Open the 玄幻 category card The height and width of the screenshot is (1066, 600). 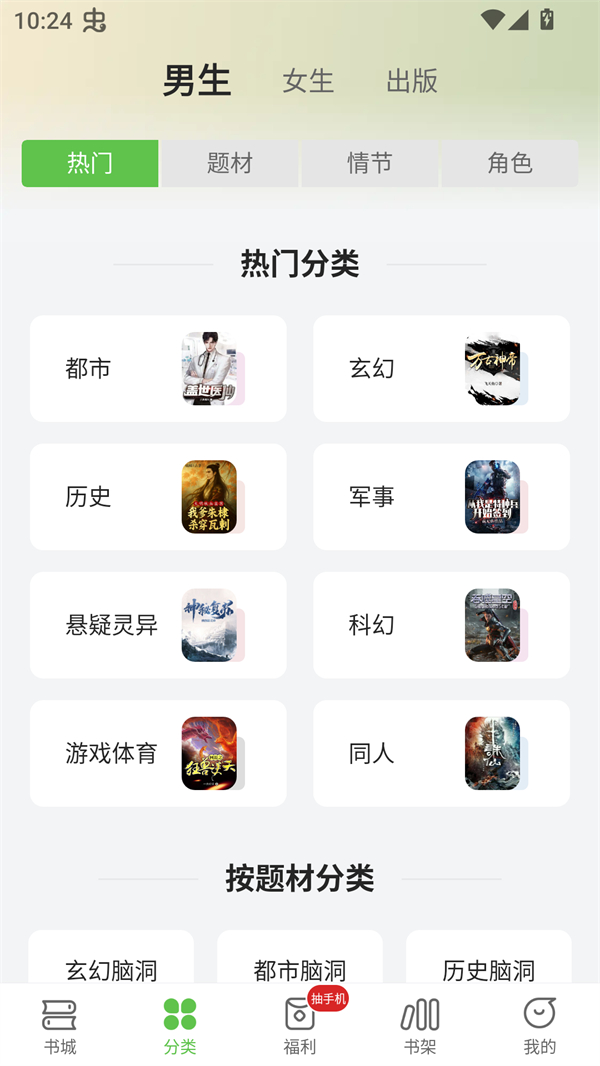(x=441, y=369)
